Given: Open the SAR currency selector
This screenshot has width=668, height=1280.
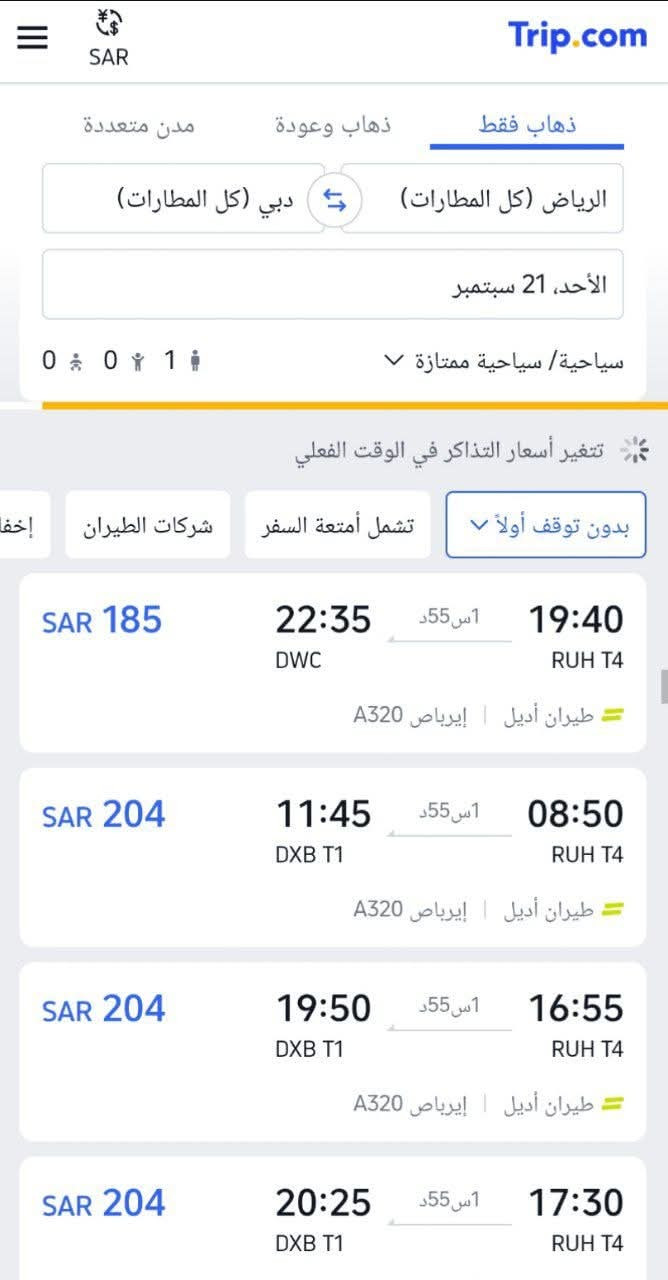Looking at the screenshot, I should click(x=108, y=38).
